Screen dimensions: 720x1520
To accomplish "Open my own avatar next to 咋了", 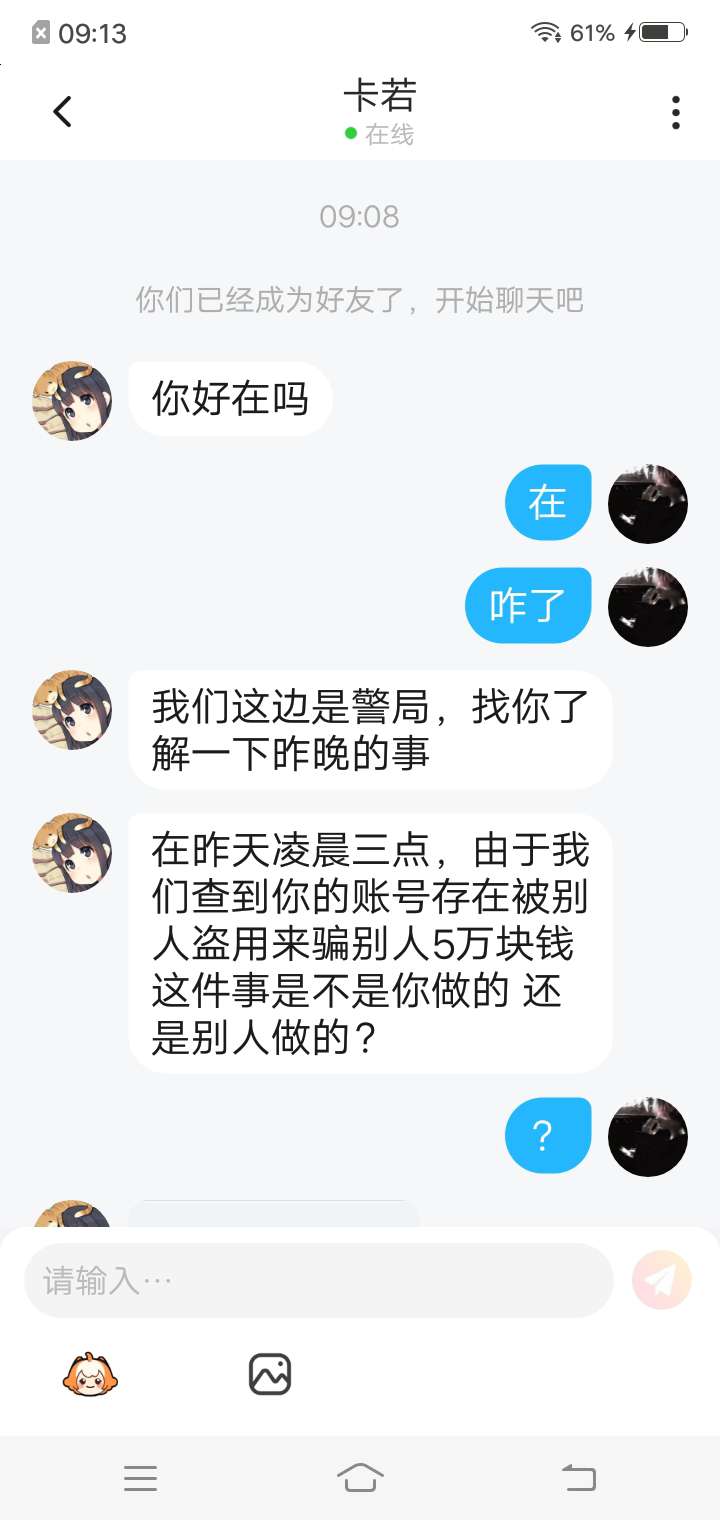I will (648, 607).
